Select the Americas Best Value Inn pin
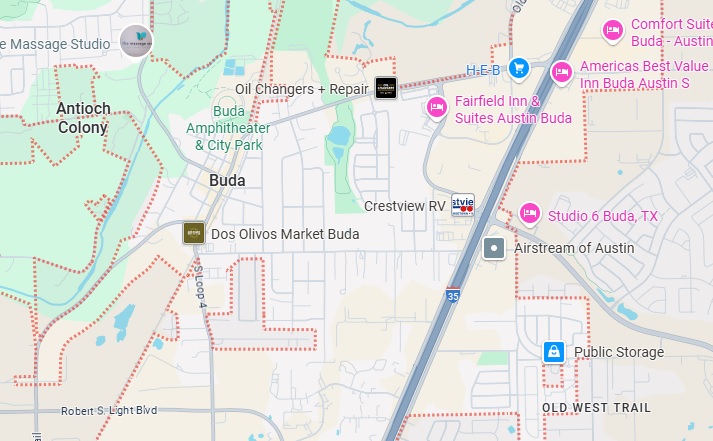The height and width of the screenshot is (441, 713). [562, 72]
